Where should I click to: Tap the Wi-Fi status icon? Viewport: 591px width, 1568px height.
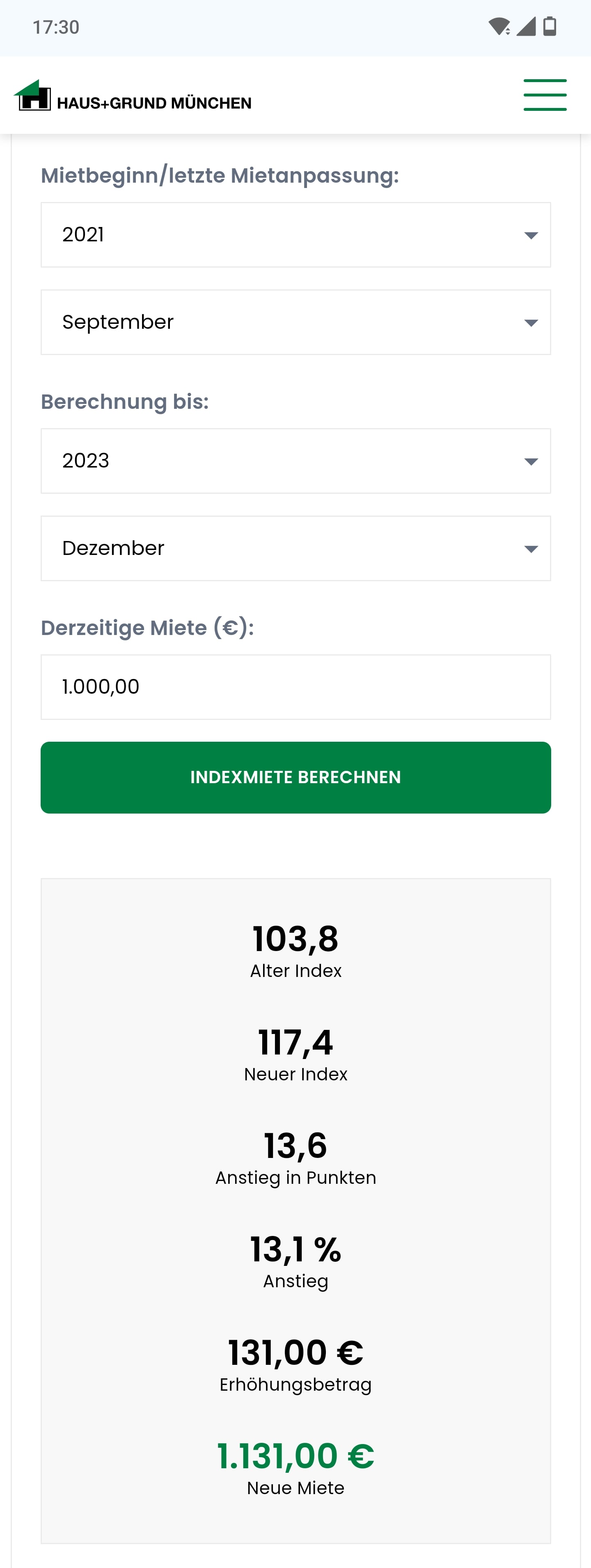pos(499,27)
